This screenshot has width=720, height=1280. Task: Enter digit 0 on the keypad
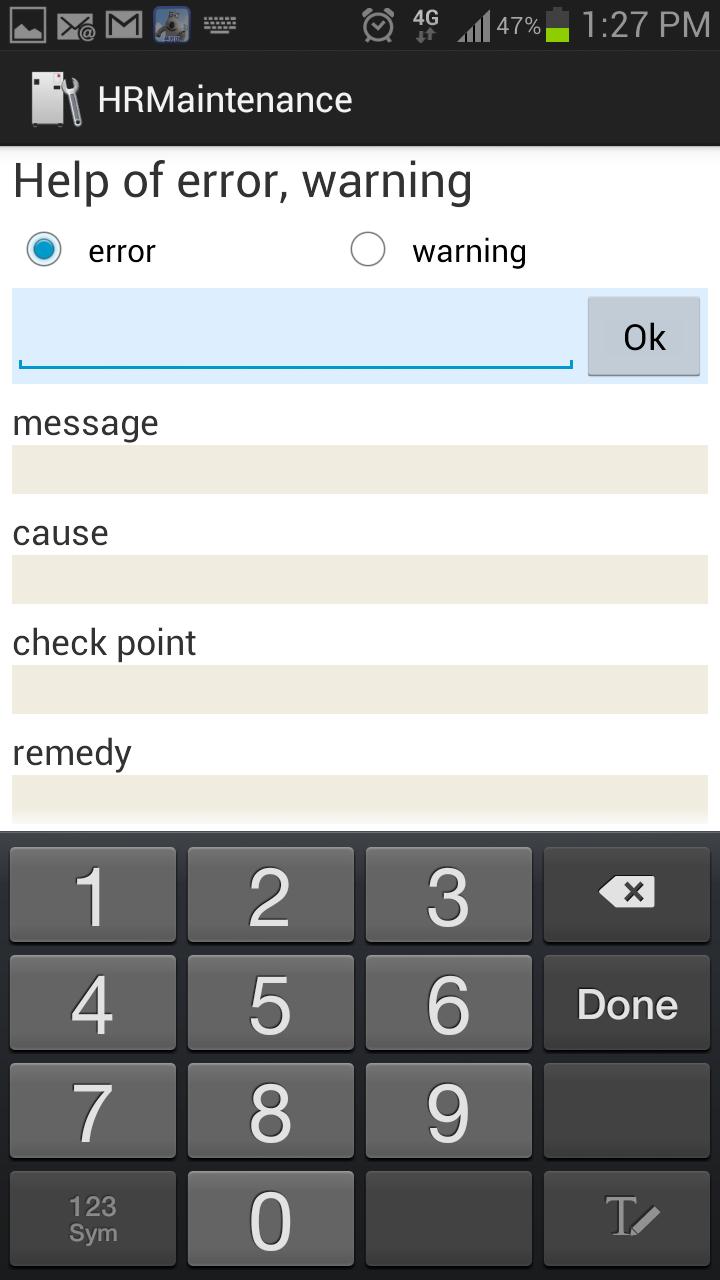point(270,1220)
